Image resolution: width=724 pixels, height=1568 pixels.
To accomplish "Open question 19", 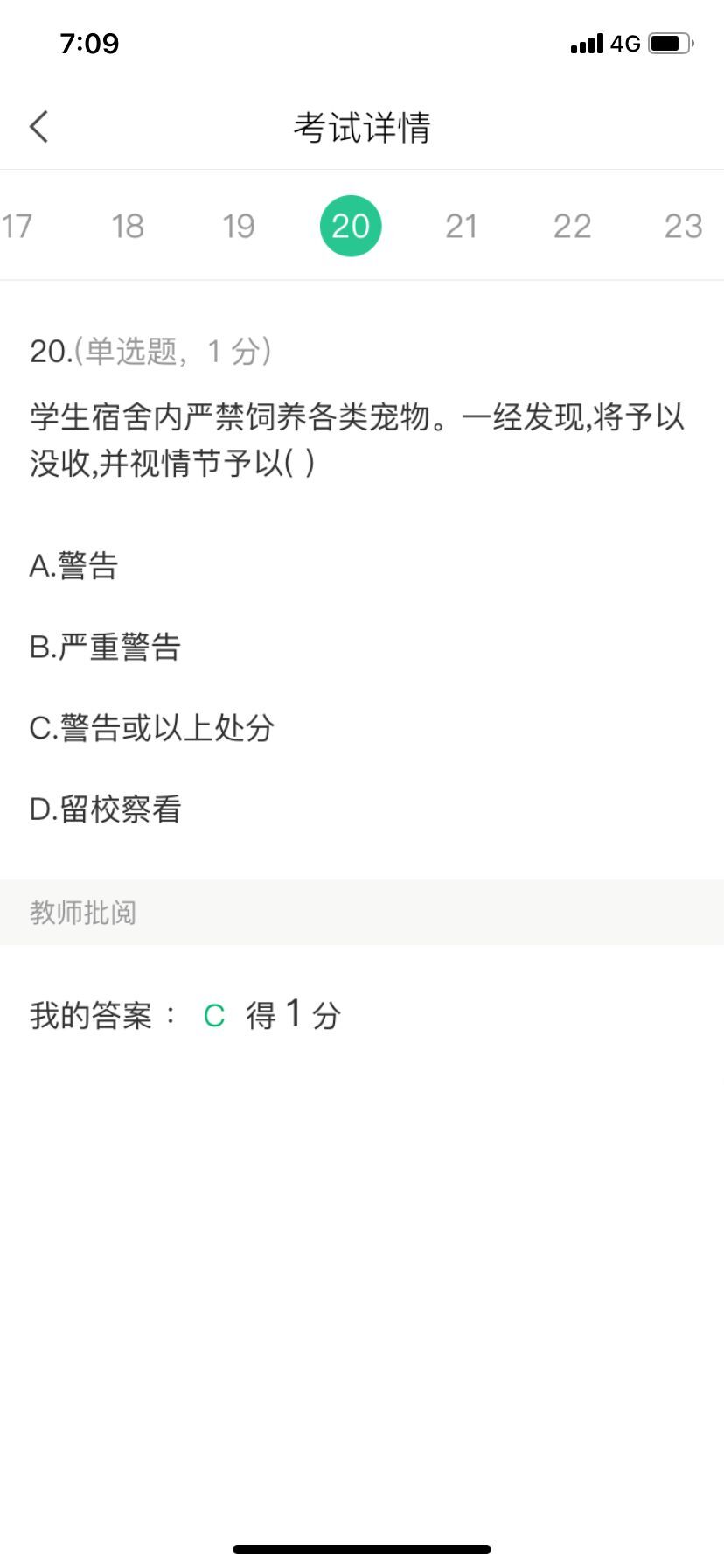I will pos(239,226).
